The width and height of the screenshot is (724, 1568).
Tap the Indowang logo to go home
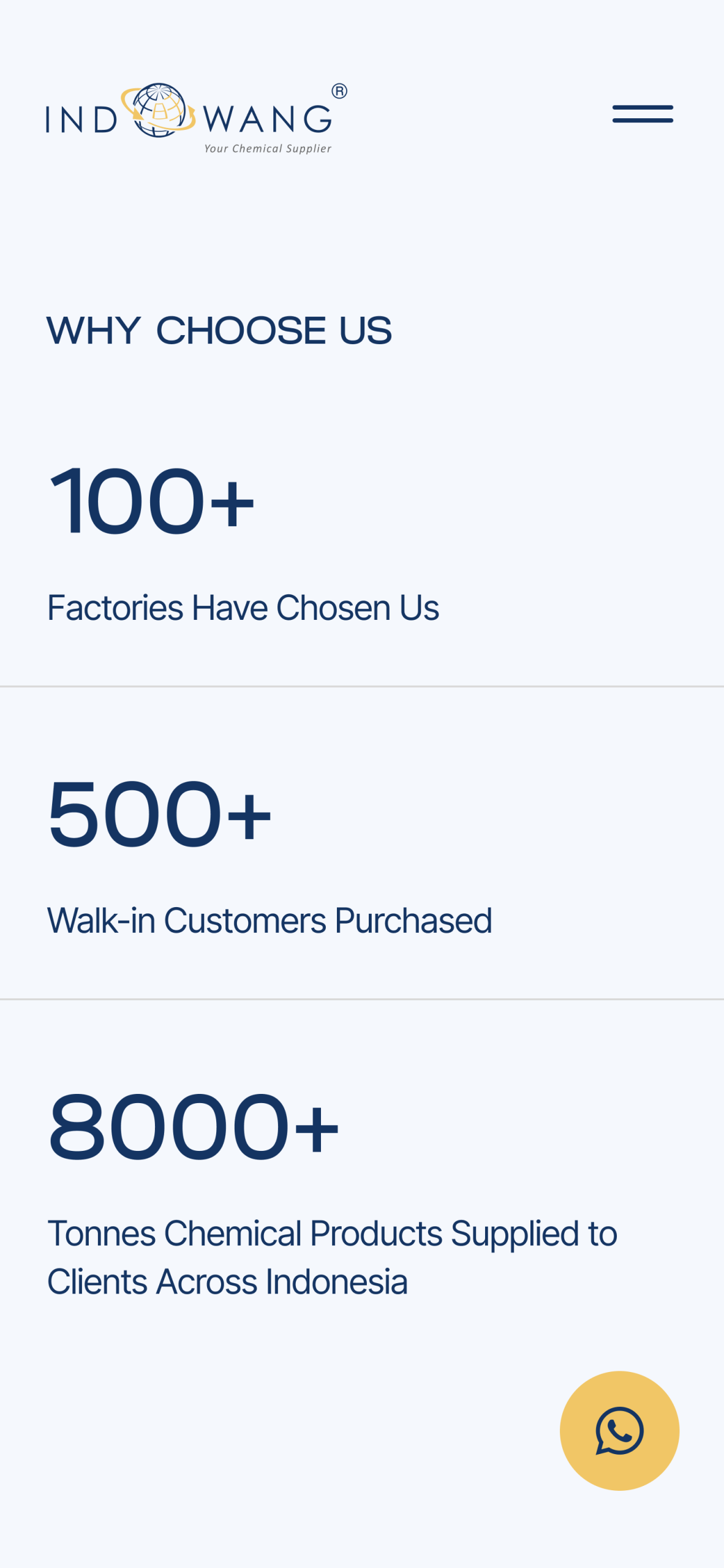[197, 117]
